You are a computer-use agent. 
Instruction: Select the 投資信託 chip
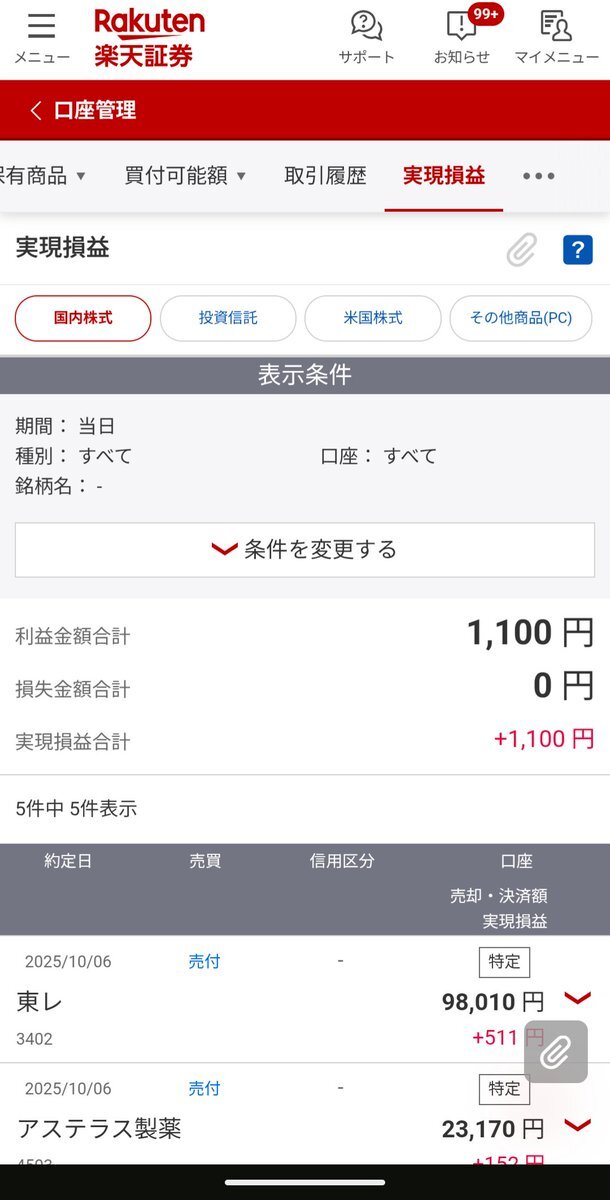pos(228,318)
